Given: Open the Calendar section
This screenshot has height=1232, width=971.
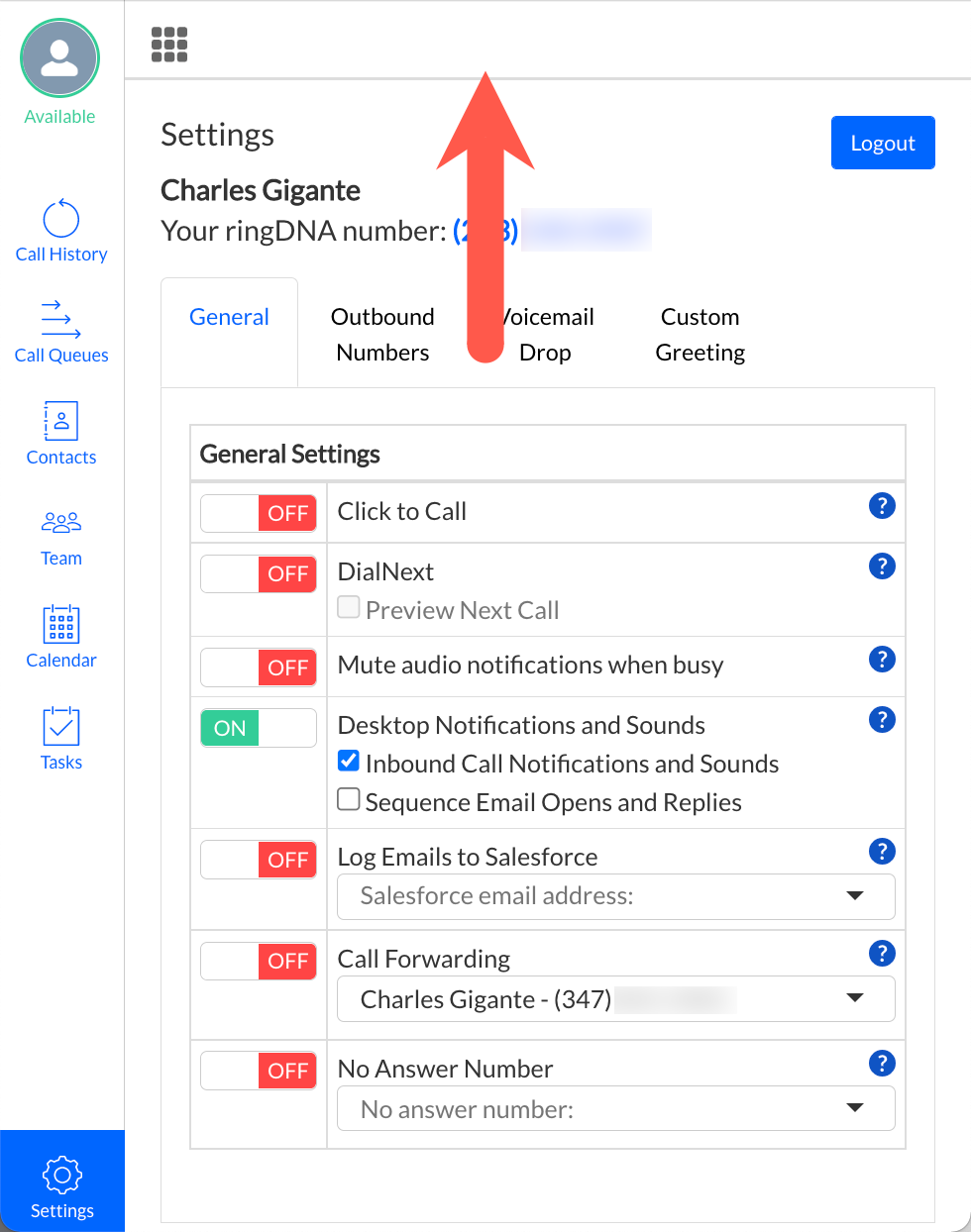Looking at the screenshot, I should [61, 637].
